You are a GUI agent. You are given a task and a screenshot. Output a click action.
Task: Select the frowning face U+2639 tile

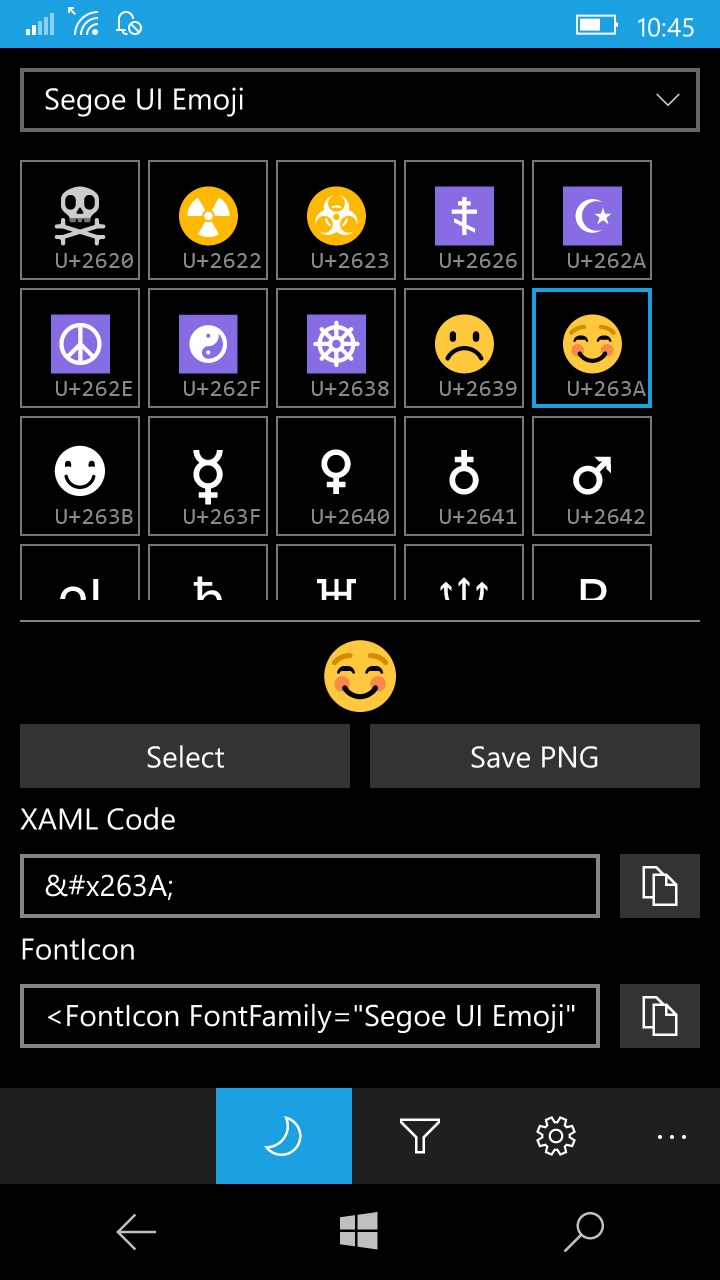464,348
